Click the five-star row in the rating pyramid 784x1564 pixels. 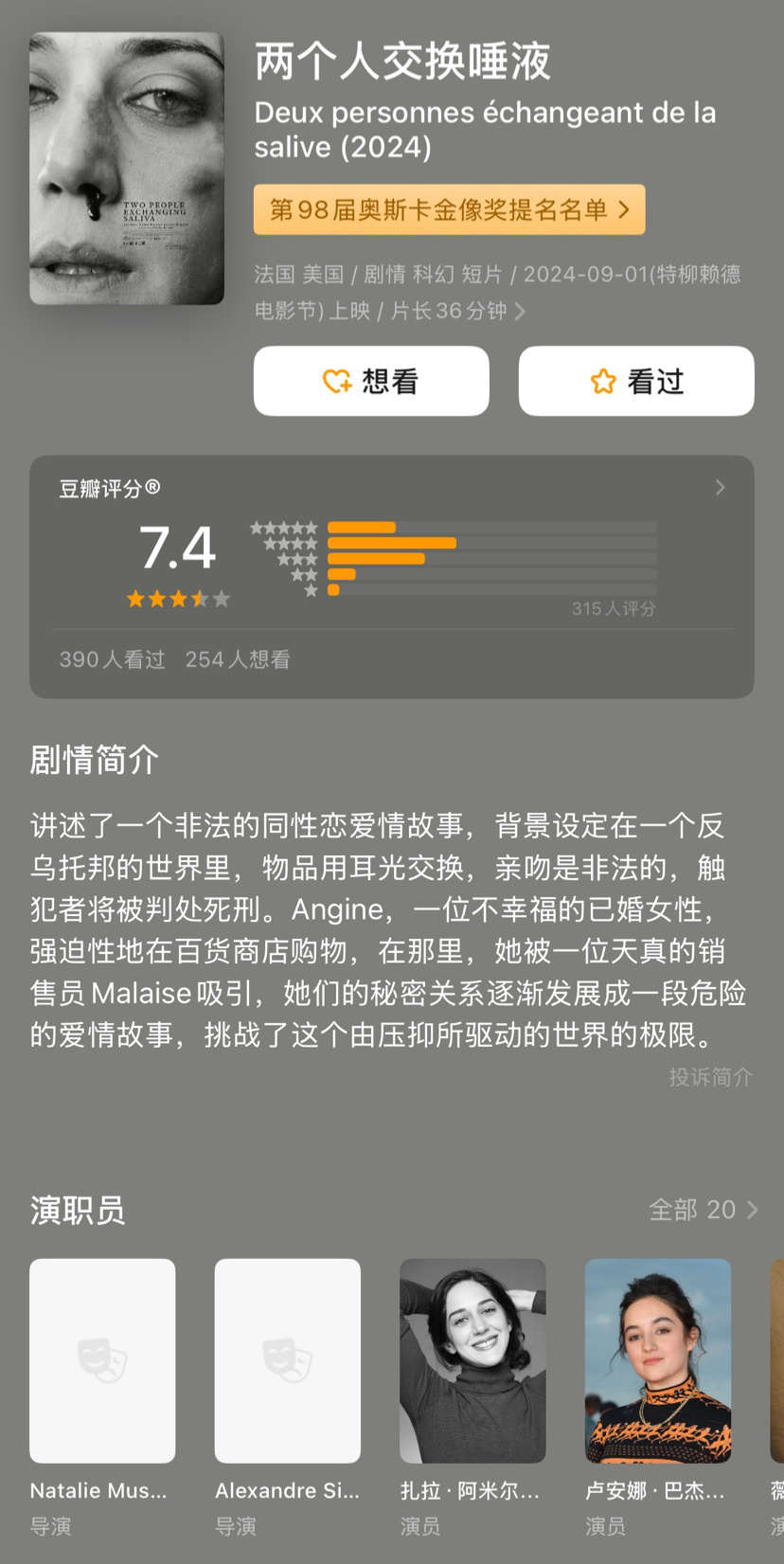pos(284,527)
